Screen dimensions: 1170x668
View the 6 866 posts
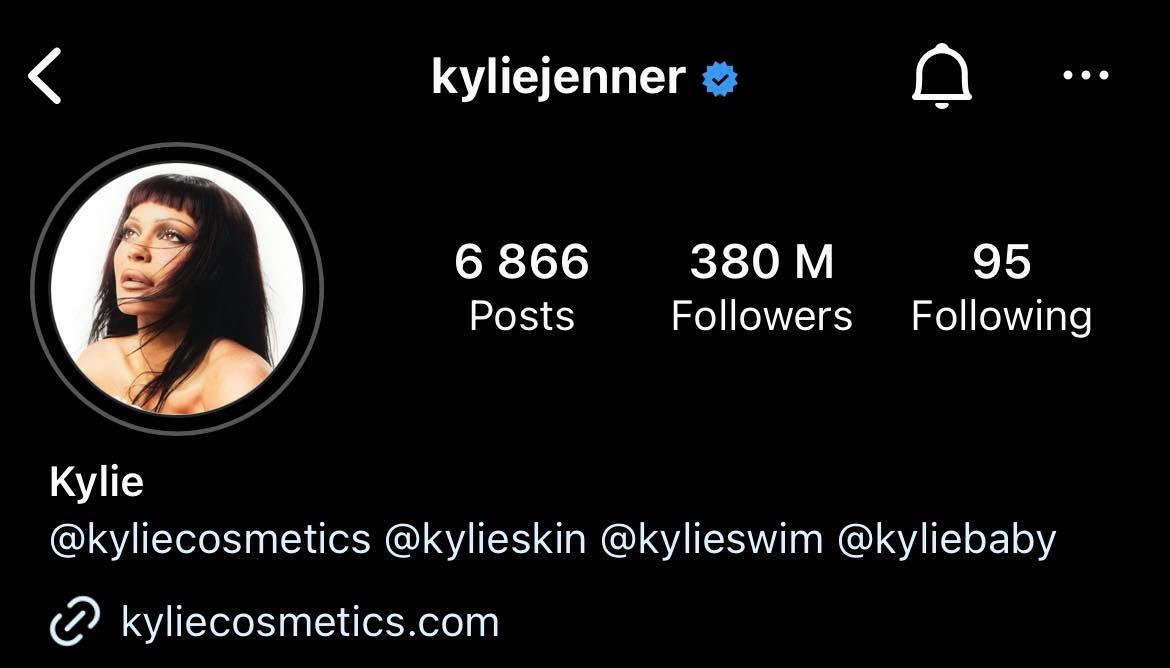(x=522, y=287)
